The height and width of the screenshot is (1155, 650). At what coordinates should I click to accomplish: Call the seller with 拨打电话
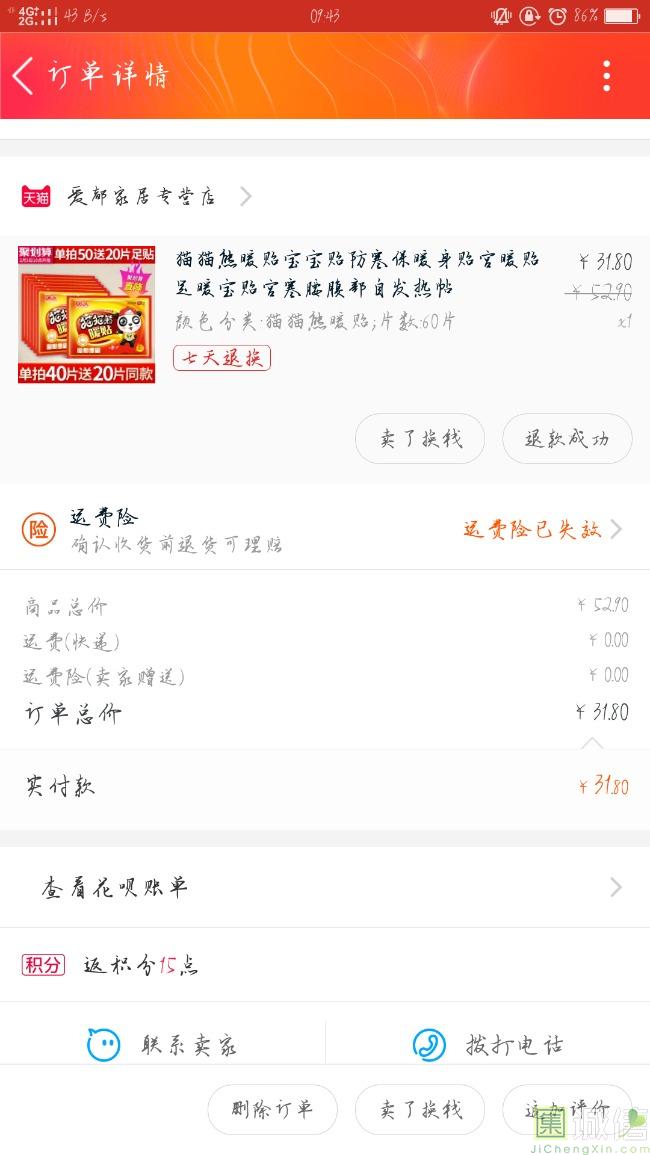pyautogui.click(x=488, y=1045)
